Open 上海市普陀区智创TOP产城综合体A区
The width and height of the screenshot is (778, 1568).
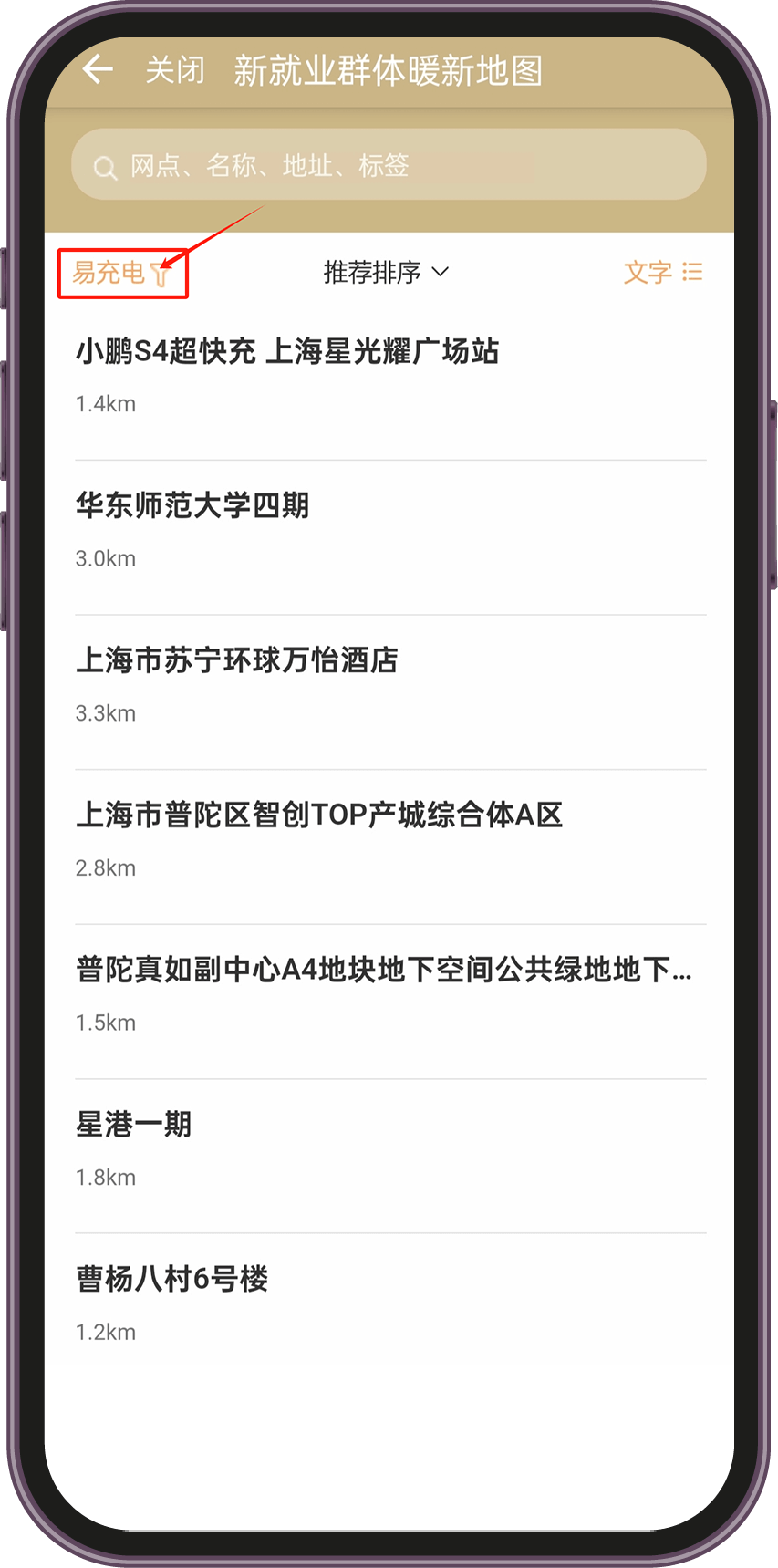pos(319,815)
